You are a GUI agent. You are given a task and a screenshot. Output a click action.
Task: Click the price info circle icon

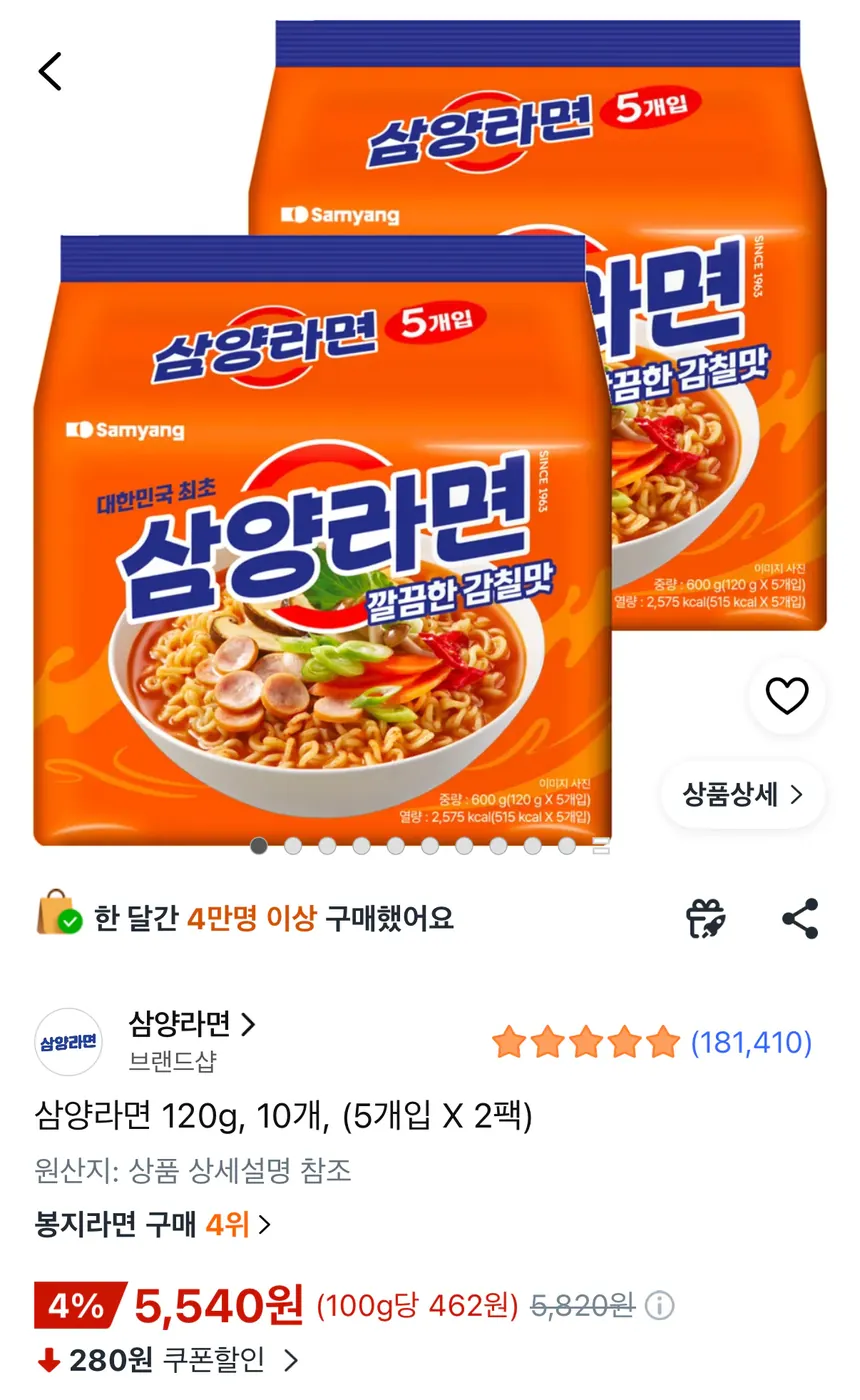(659, 1305)
